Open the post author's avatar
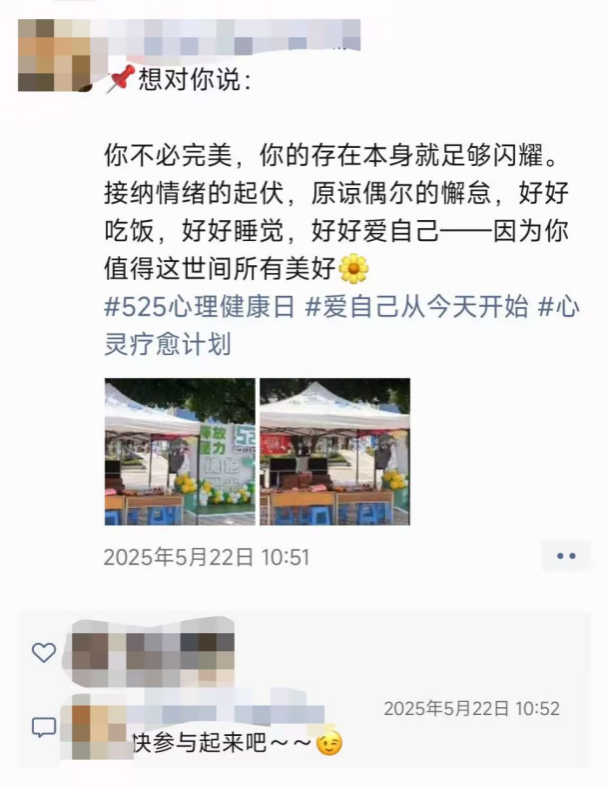Viewport: 608px width, 789px height. (55, 55)
